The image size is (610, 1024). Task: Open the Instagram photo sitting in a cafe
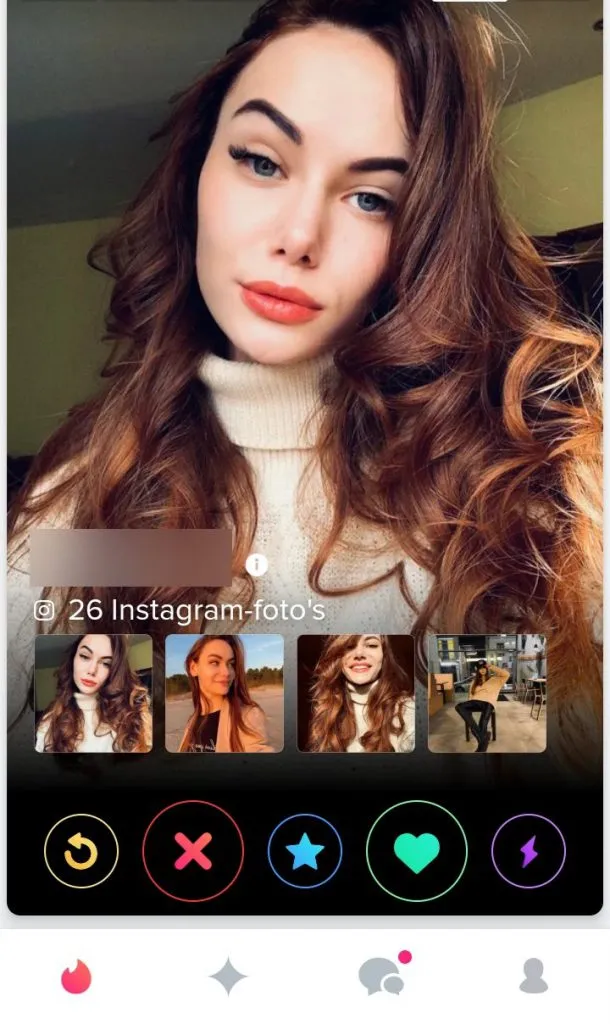(487, 693)
